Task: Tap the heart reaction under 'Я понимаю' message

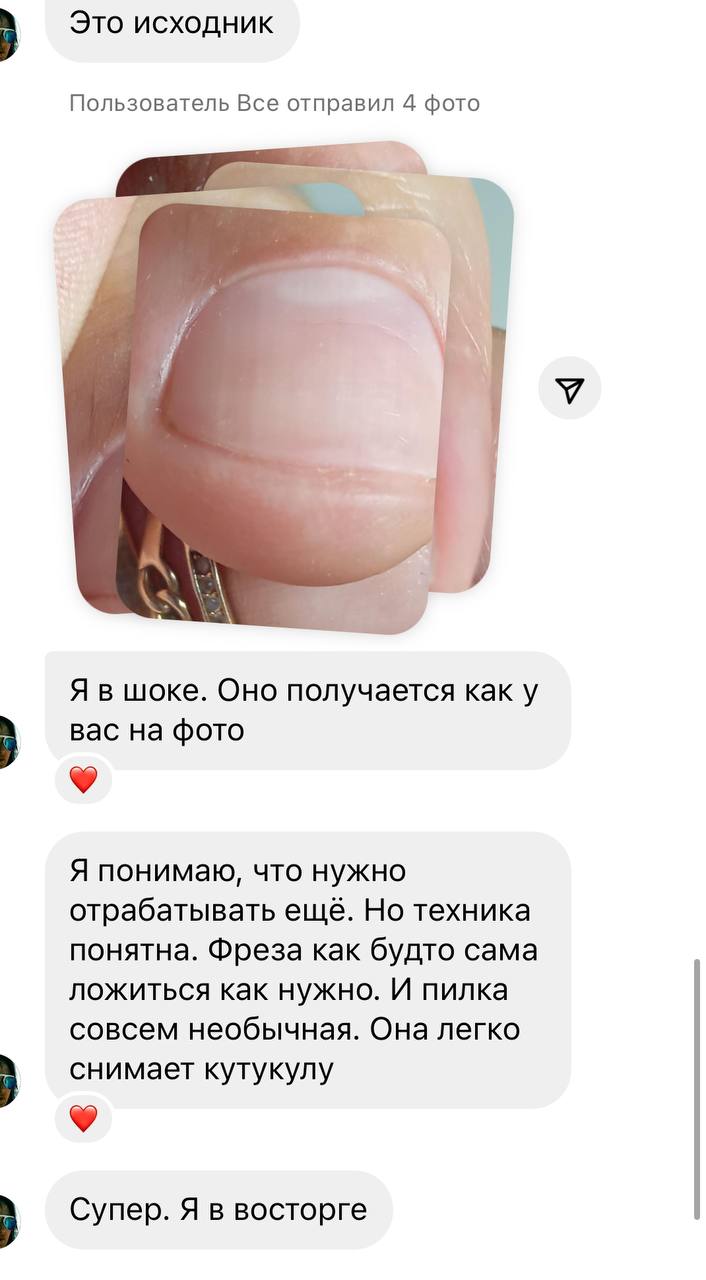Action: tap(83, 1116)
